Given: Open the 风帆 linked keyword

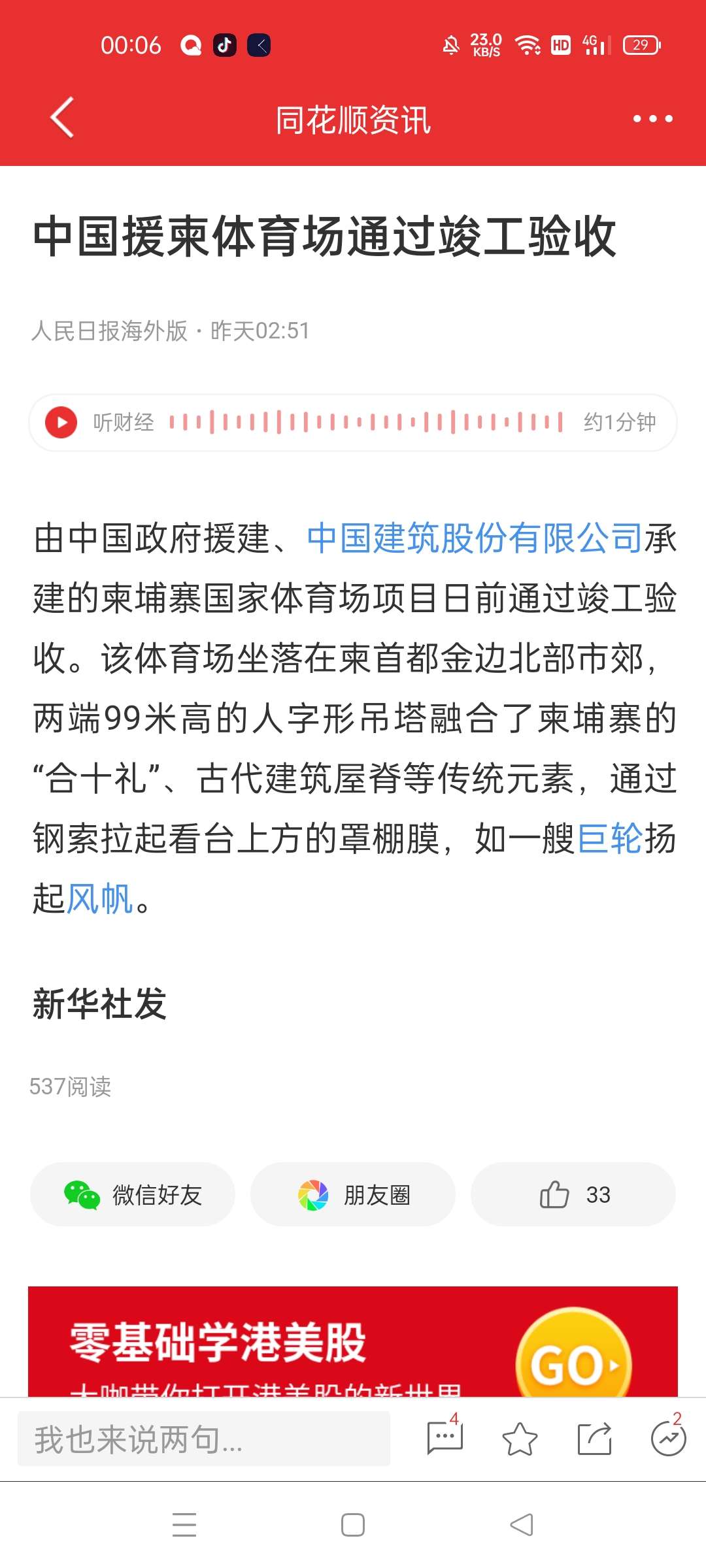Looking at the screenshot, I should click(x=100, y=898).
